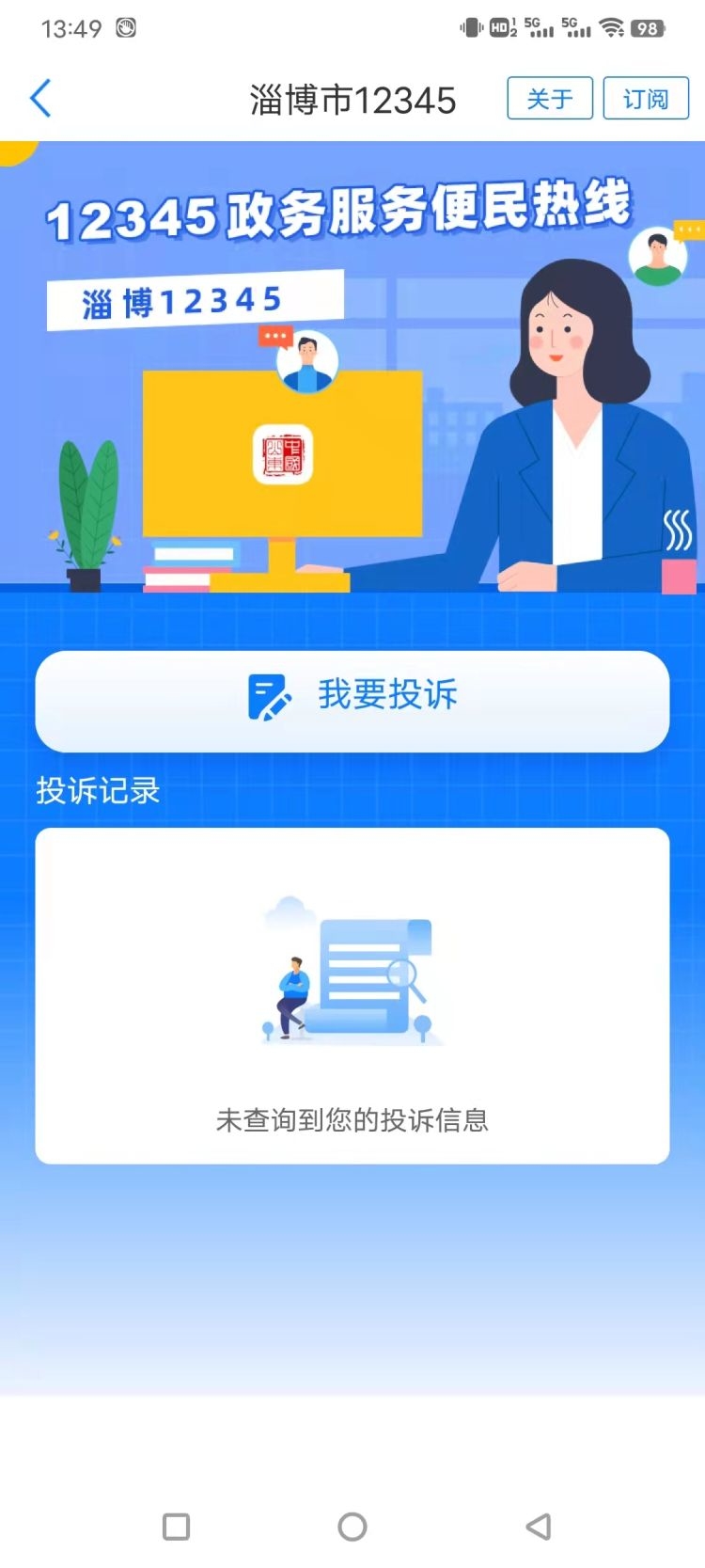705x1568 pixels.
Task: Open the 关于 (About) page
Action: [550, 99]
